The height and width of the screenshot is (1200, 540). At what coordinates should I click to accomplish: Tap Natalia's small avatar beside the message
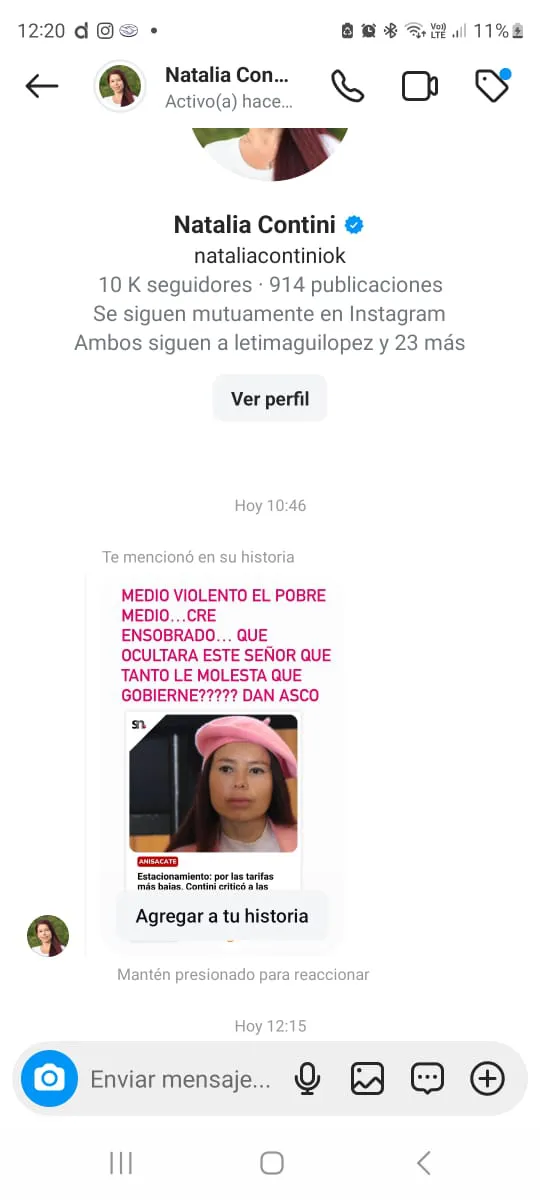pyautogui.click(x=48, y=936)
